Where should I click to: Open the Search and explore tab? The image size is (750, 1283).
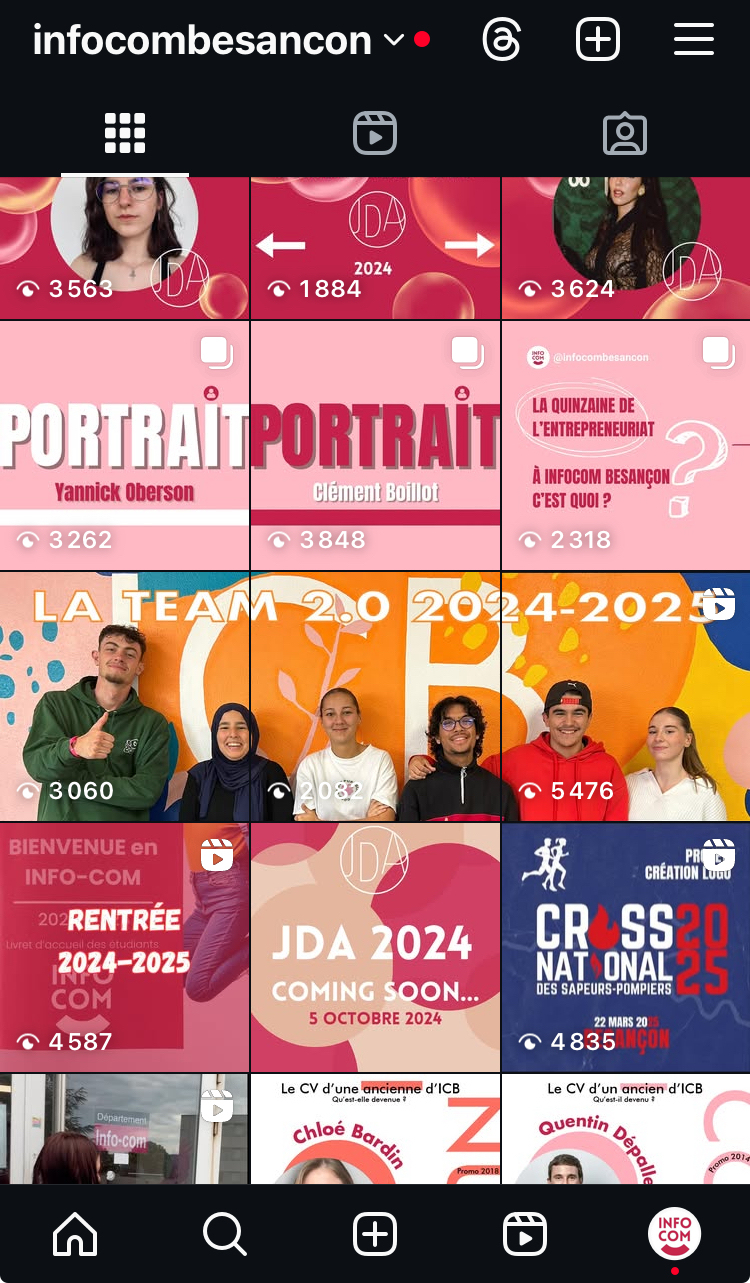[225, 1235]
